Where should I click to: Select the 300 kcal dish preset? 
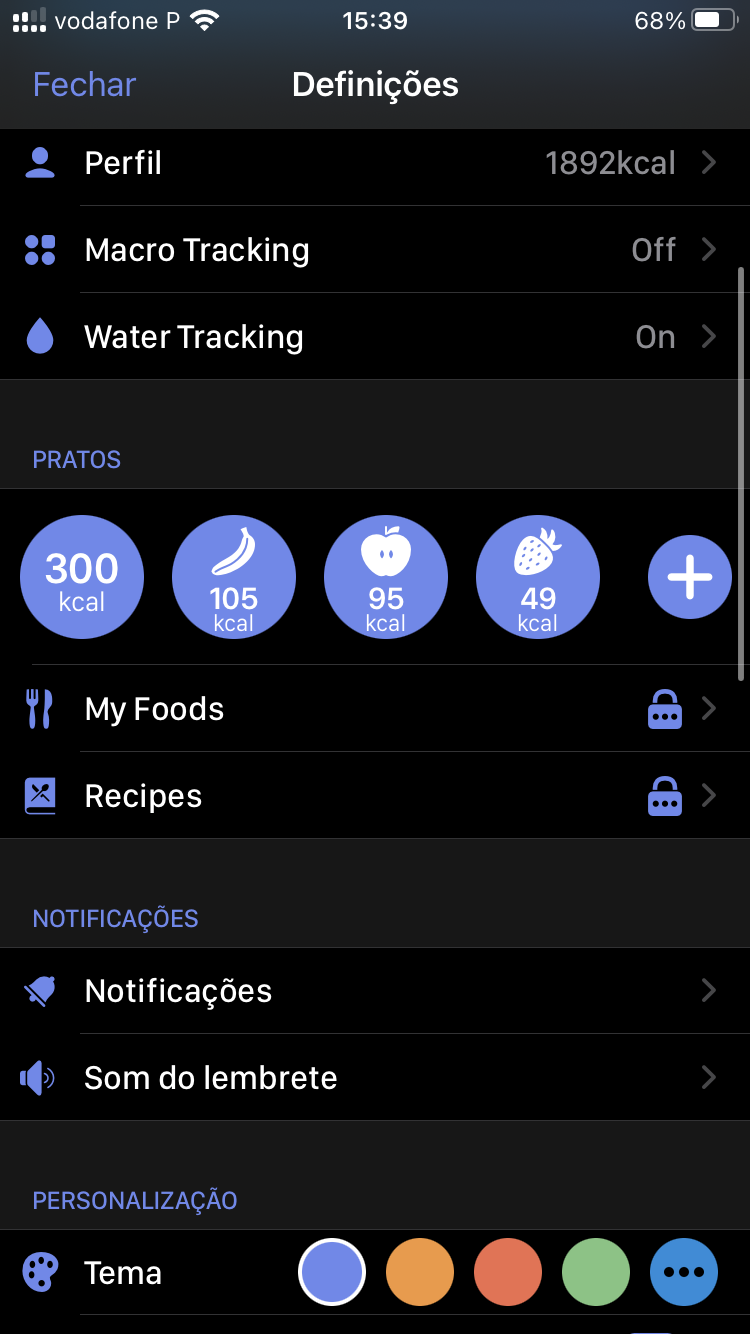point(82,577)
